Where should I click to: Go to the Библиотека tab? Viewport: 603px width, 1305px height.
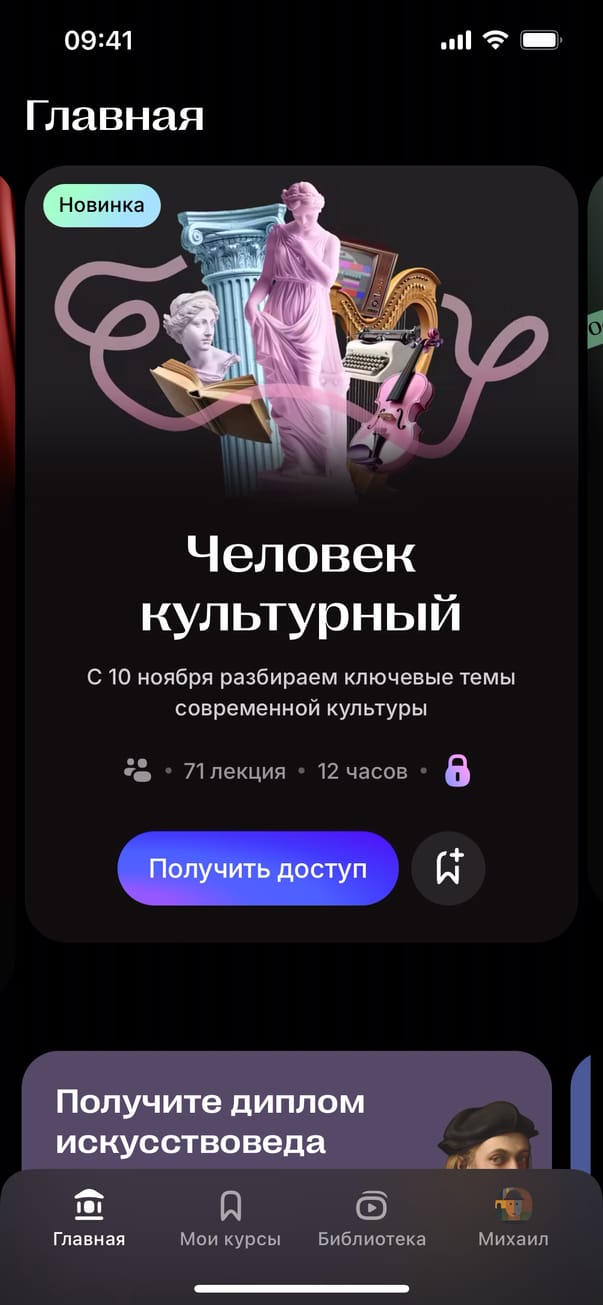(x=371, y=1220)
